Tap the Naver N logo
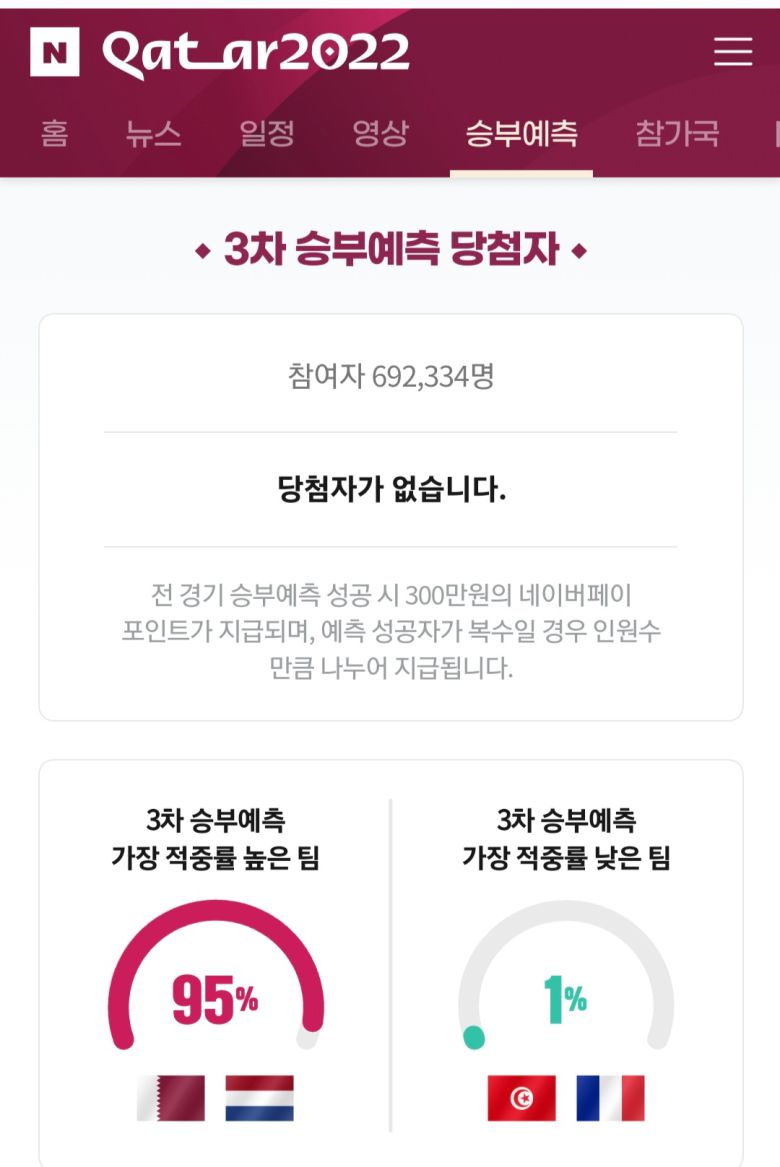Screen dimensions: 780x1167 pyautogui.click(x=55, y=52)
